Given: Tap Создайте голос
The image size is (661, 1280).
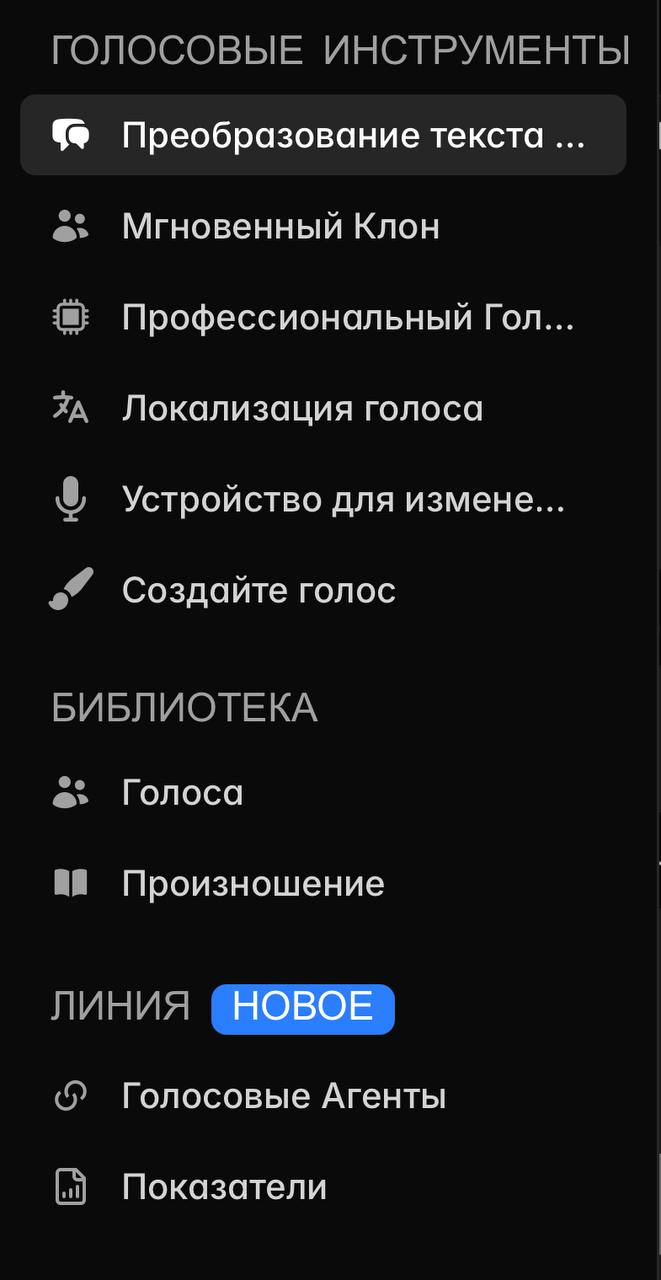Looking at the screenshot, I should click(258, 591).
